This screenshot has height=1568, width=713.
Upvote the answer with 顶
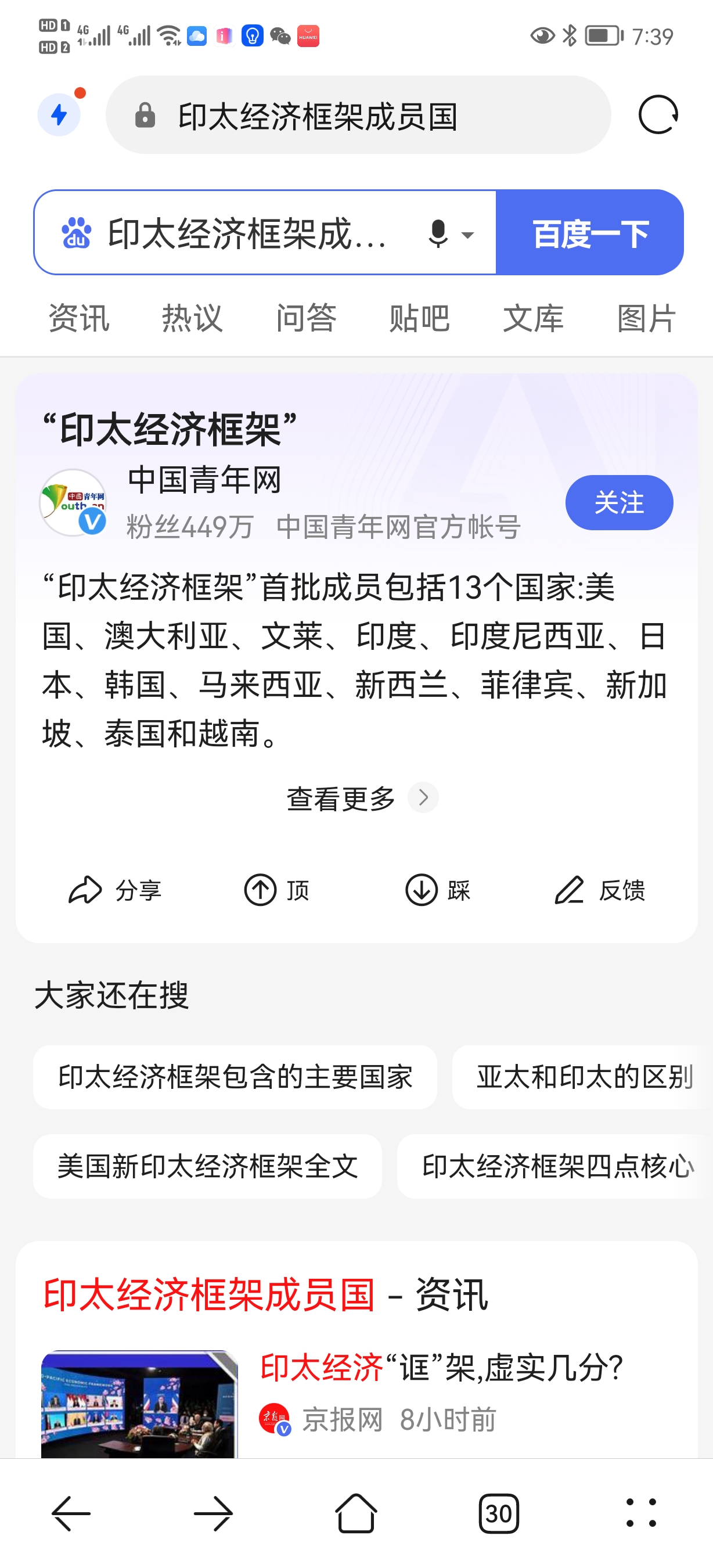(277, 890)
